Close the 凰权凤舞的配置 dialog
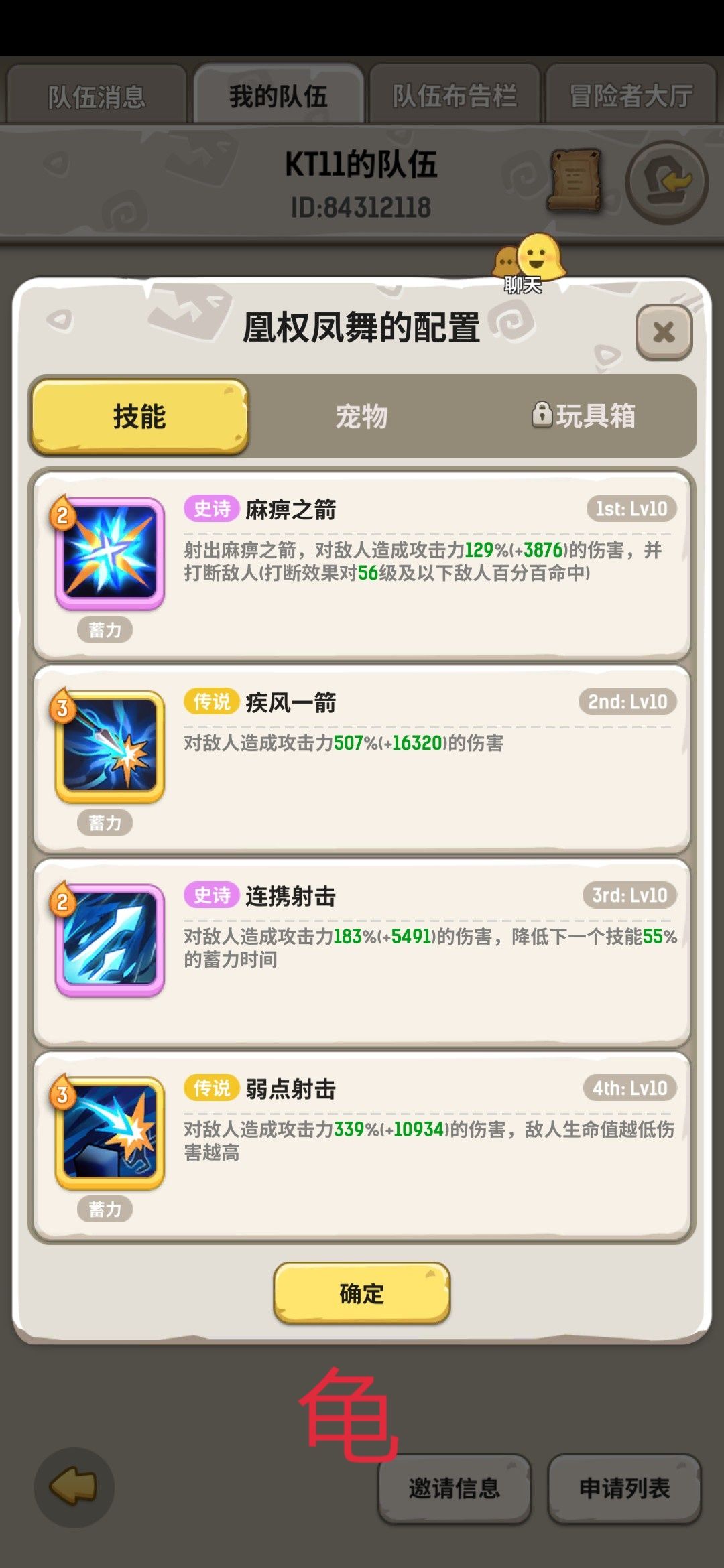 [664, 333]
